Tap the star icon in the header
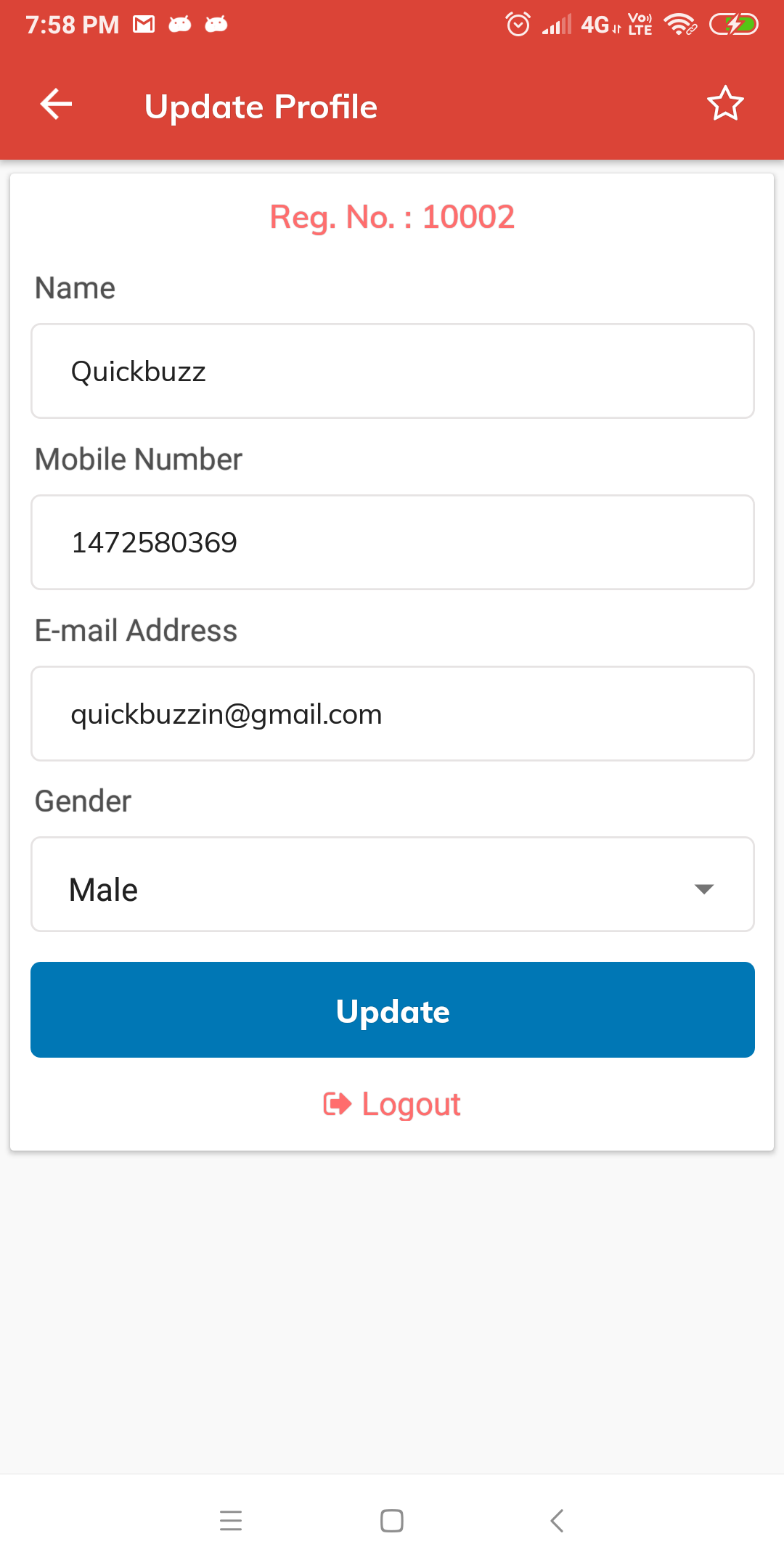The image size is (784, 1568). click(x=725, y=104)
